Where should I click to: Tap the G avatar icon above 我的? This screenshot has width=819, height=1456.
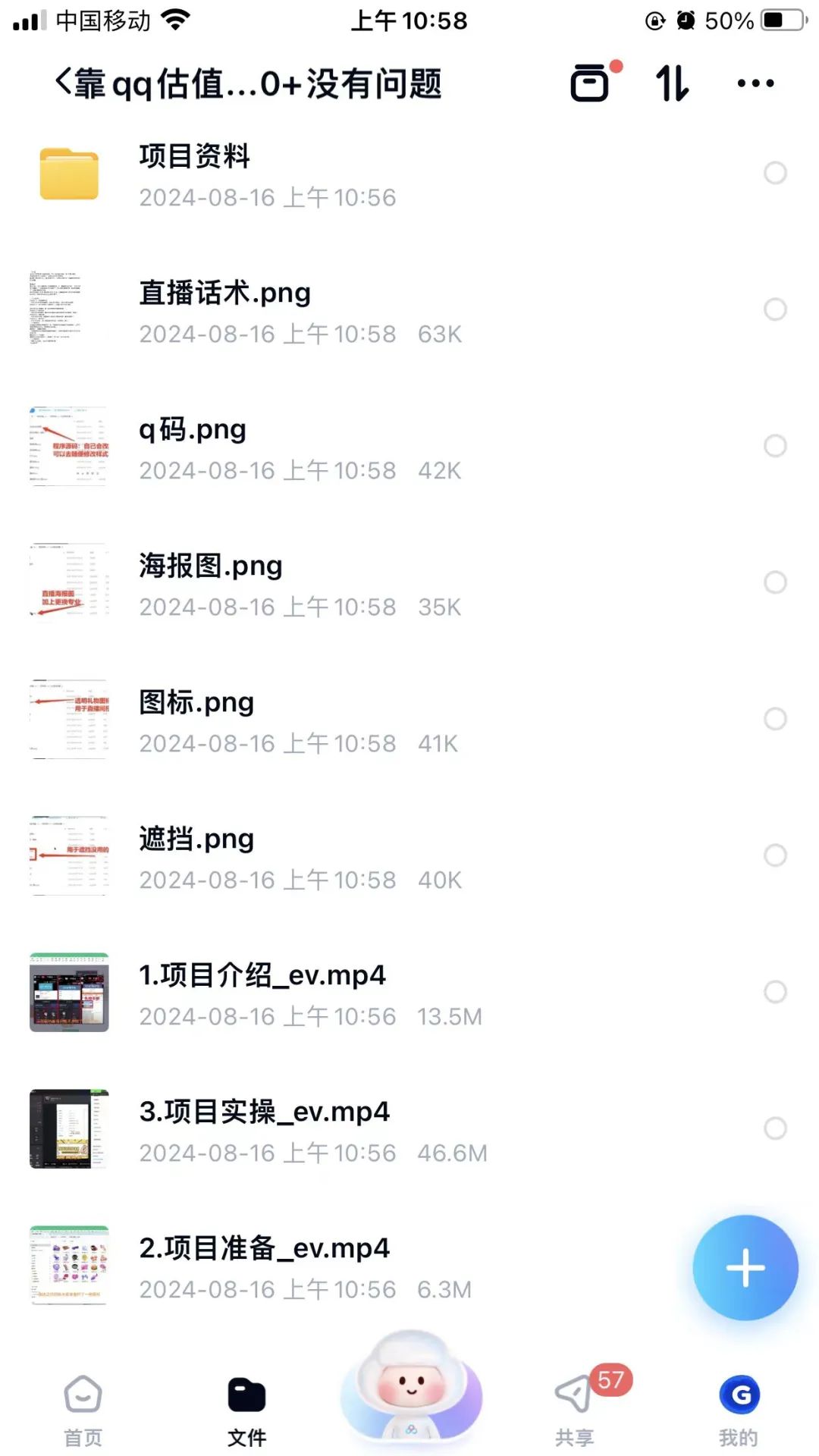click(x=739, y=1394)
